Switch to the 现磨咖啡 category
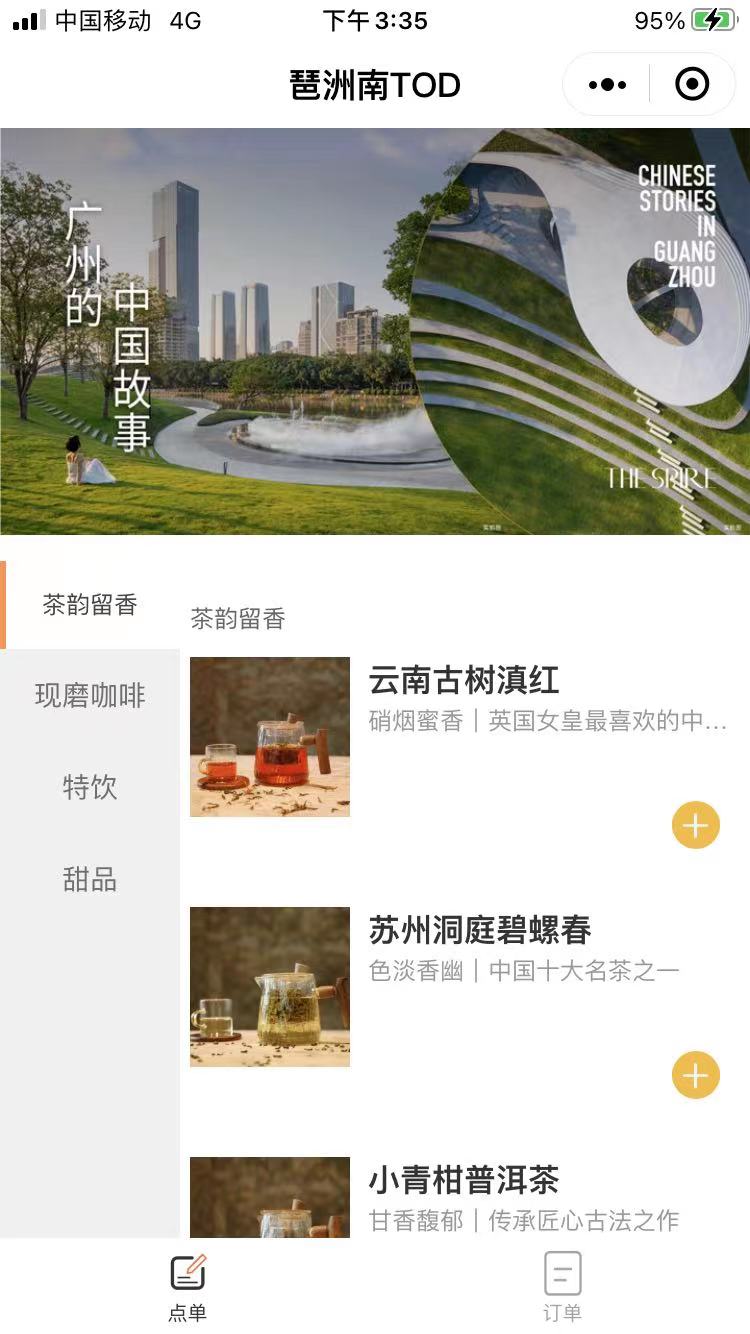Image resolution: width=750 pixels, height=1334 pixels. click(x=90, y=696)
